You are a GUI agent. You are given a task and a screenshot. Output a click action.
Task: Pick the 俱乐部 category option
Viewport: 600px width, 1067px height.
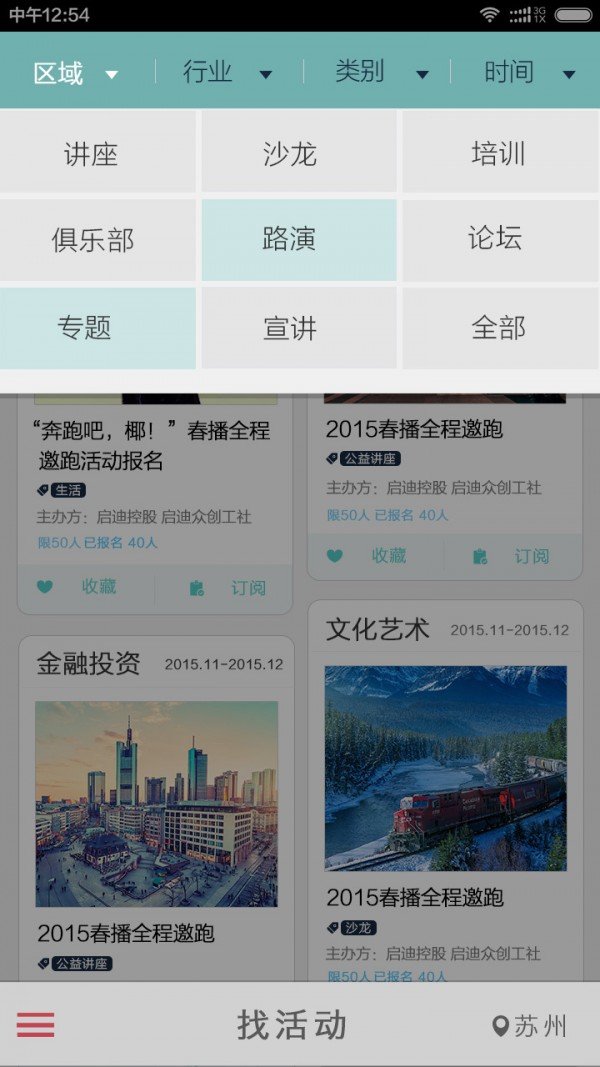(x=92, y=240)
